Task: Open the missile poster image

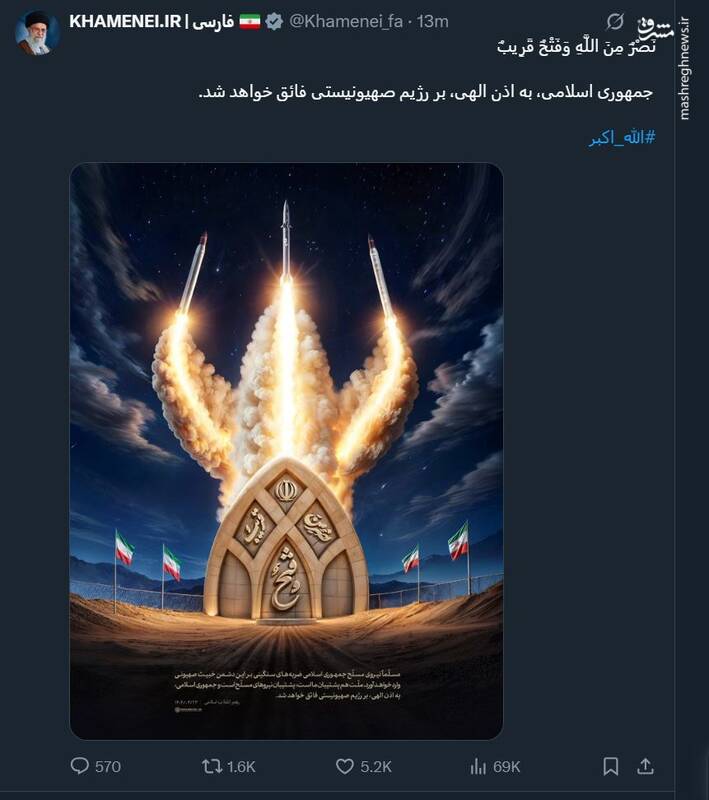Action: pyautogui.click(x=286, y=450)
